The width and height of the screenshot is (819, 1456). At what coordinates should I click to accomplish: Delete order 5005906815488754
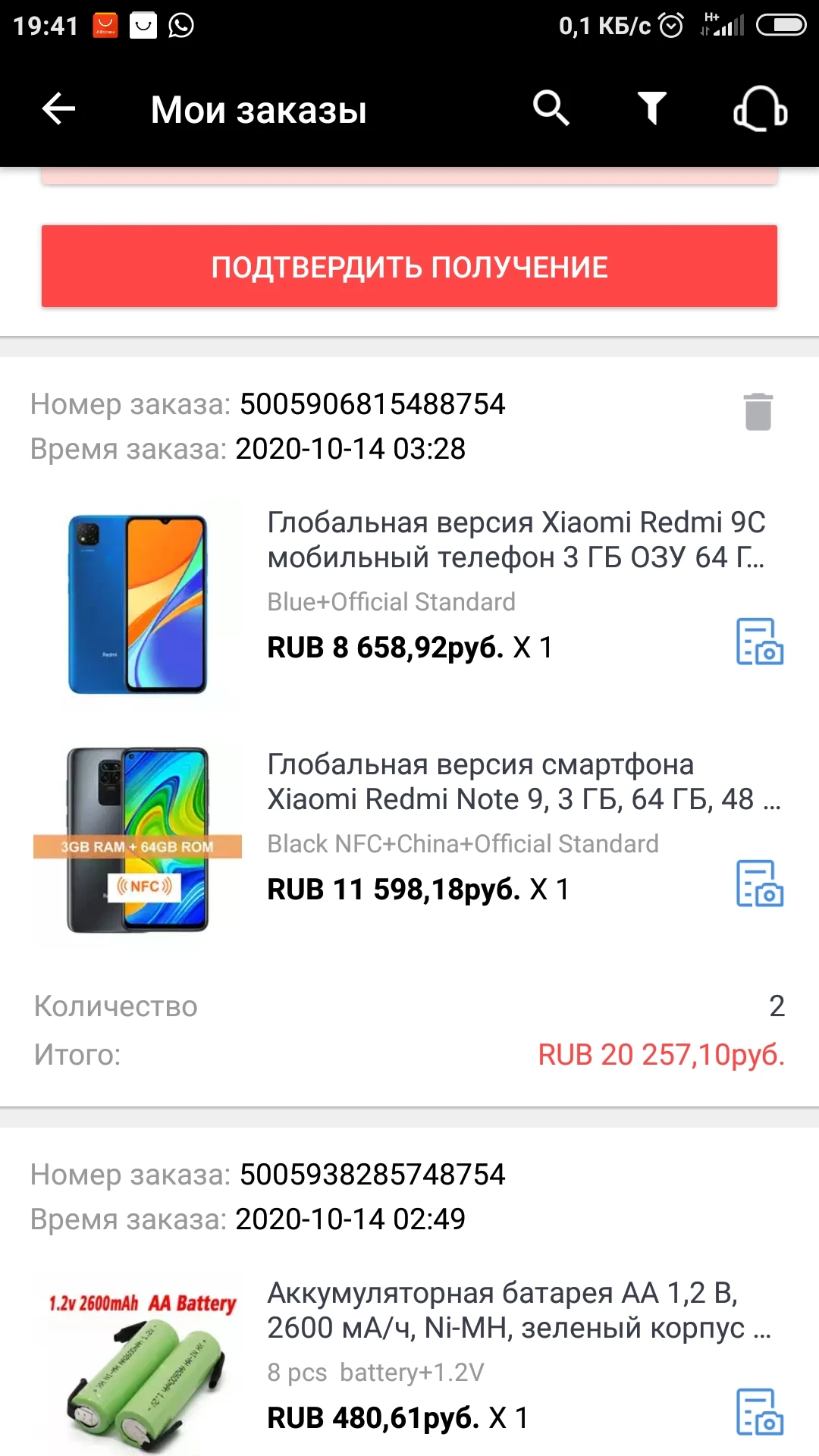758,412
